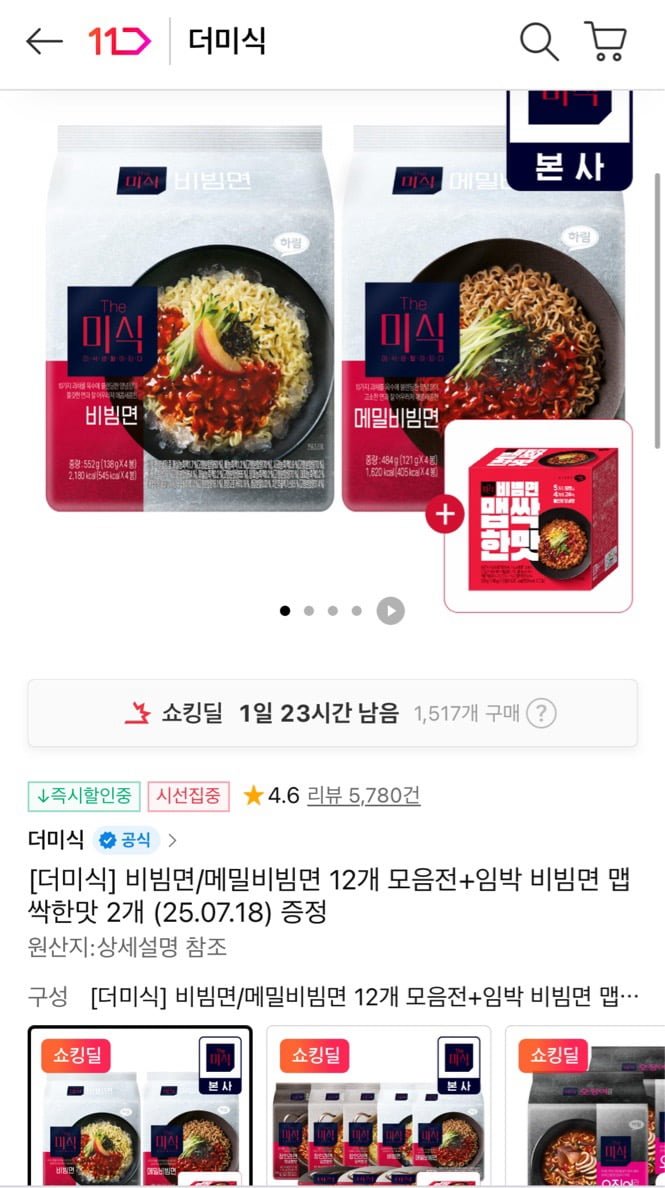Visit the 더미식 official store
Image resolution: width=665 pixels, height=1188 pixels.
pyautogui.click(x=105, y=840)
